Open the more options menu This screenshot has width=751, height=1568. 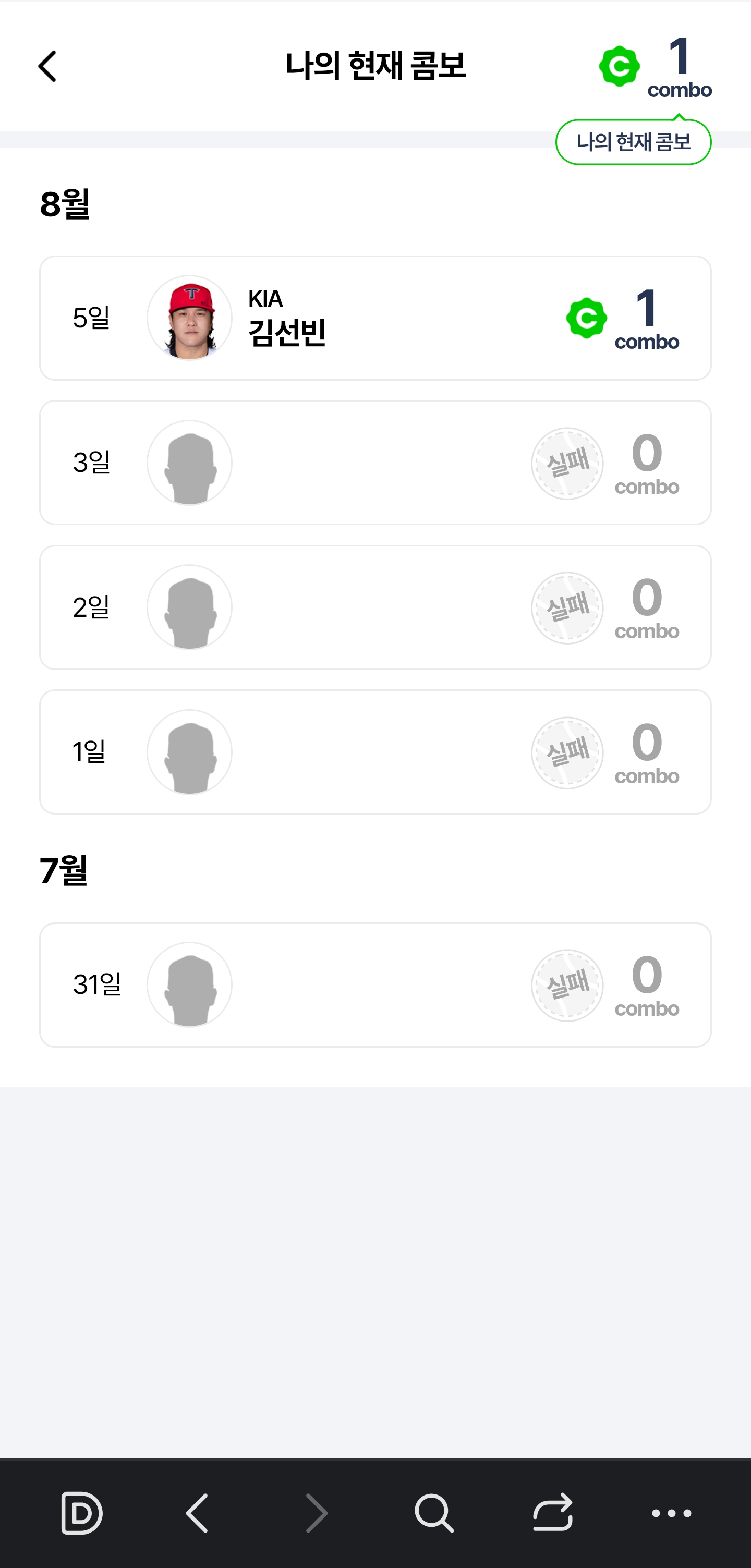[x=672, y=1513]
